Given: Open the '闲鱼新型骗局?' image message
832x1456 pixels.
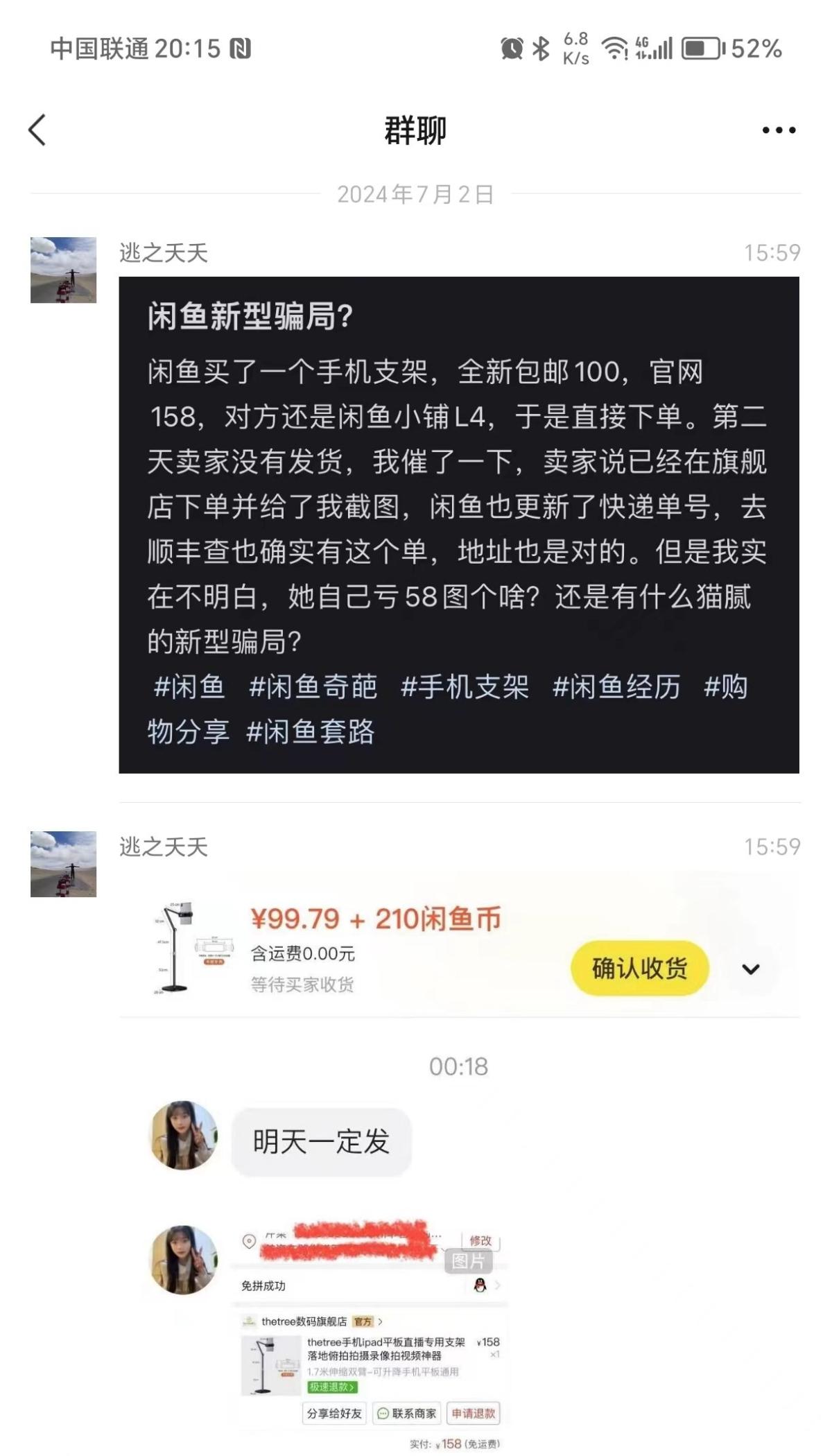Looking at the screenshot, I should coord(458,524).
